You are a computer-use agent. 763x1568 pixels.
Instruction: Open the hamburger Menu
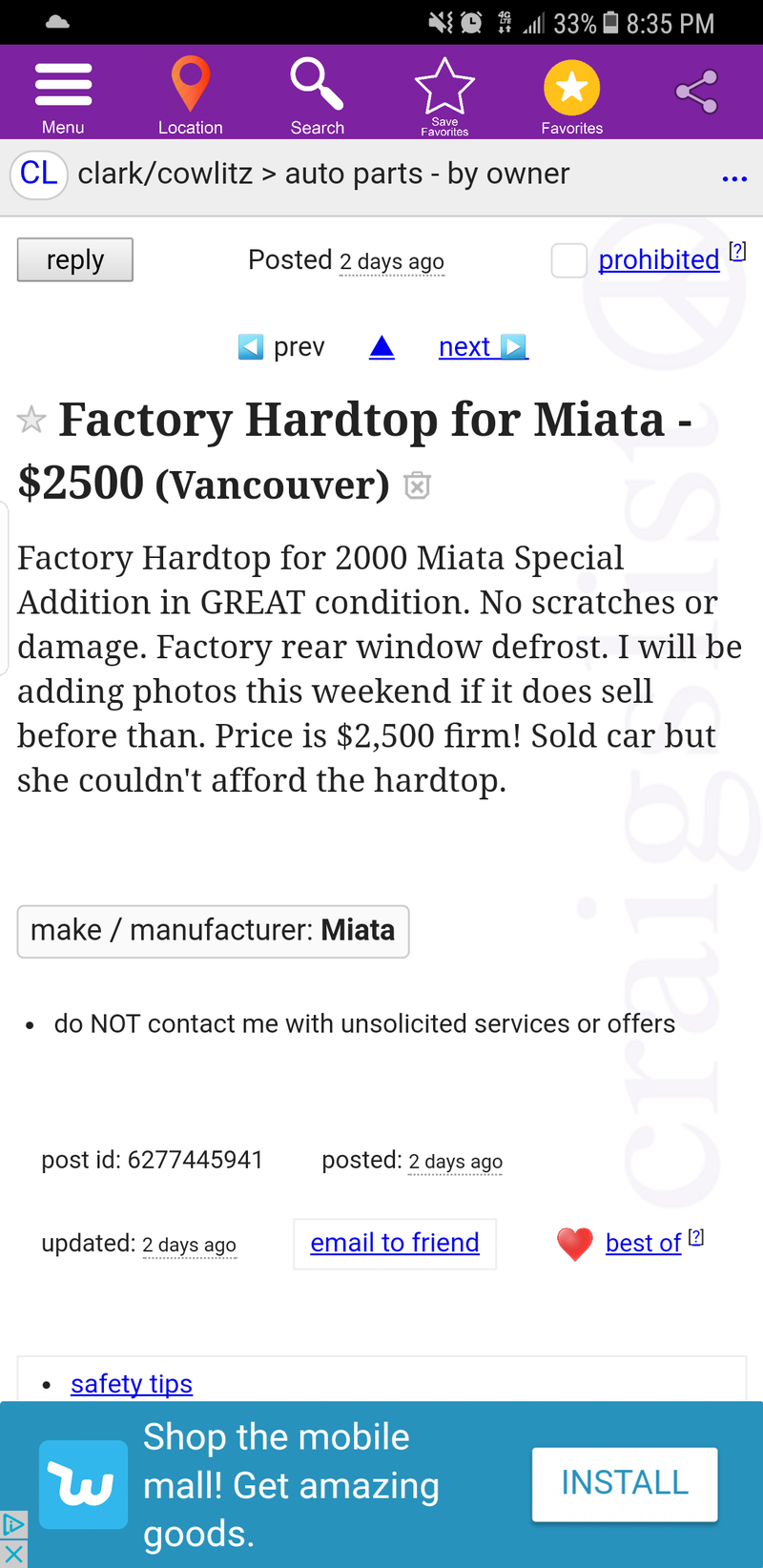[x=63, y=96]
